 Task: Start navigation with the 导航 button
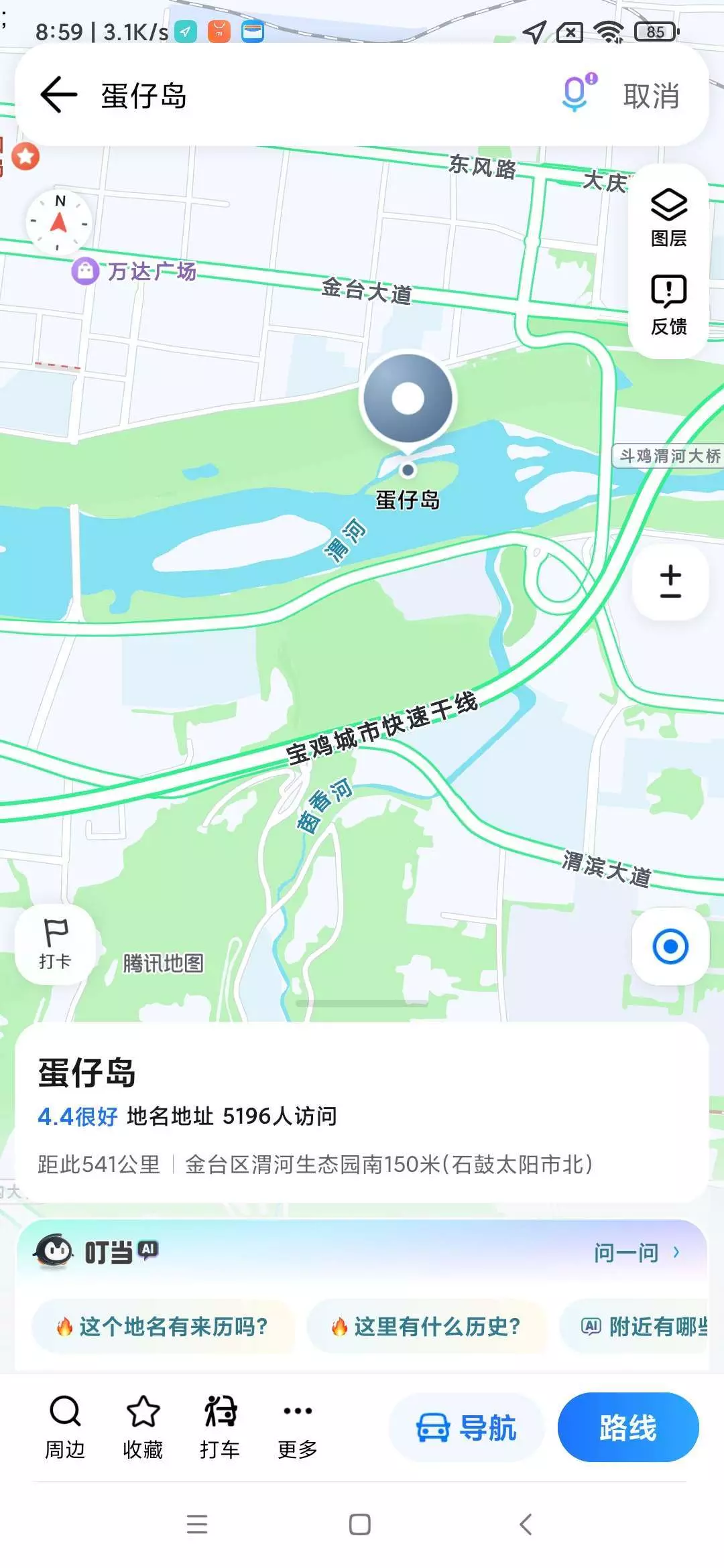[467, 1427]
